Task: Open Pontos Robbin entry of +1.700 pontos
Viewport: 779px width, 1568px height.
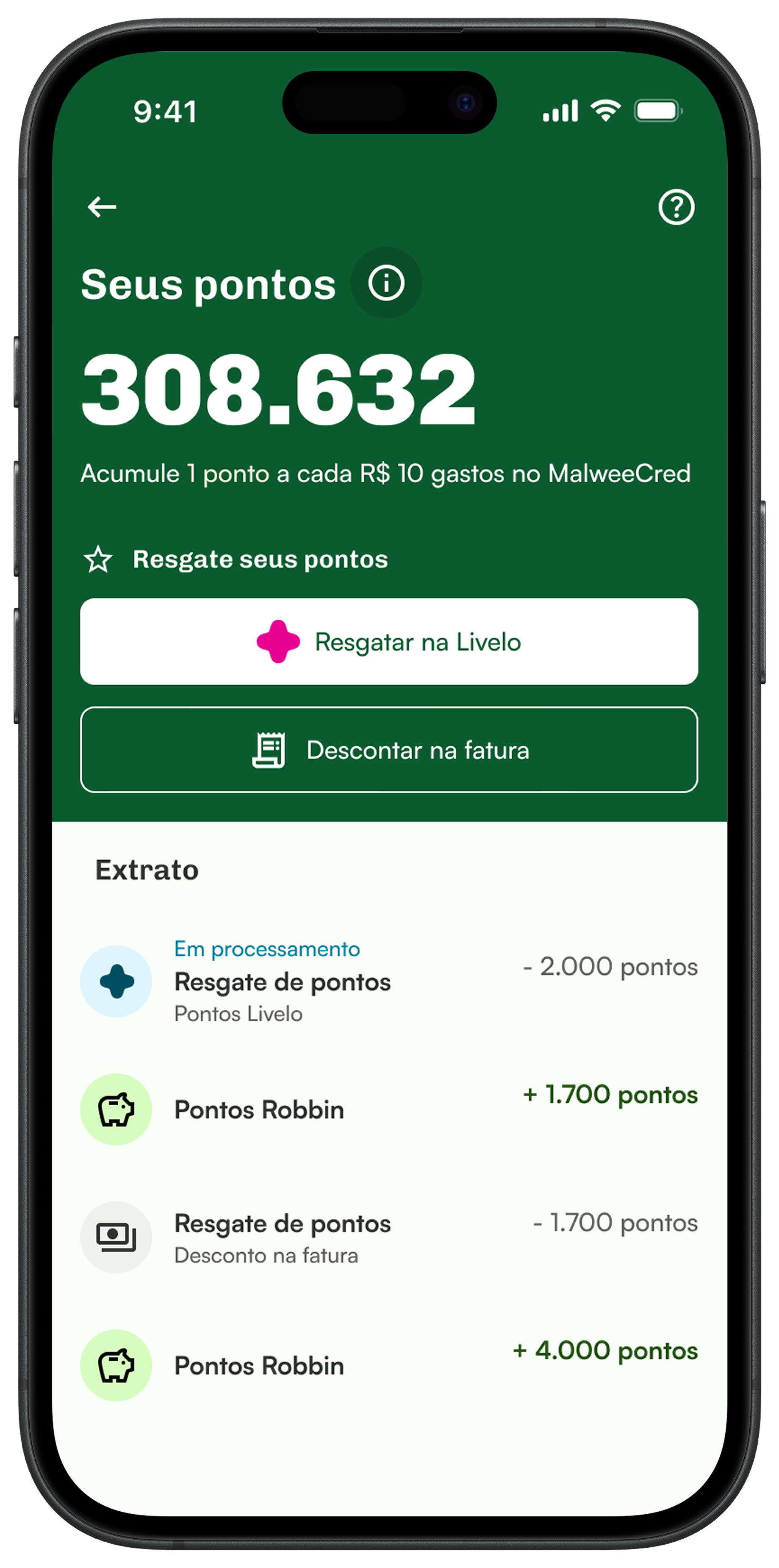Action: click(x=389, y=1109)
